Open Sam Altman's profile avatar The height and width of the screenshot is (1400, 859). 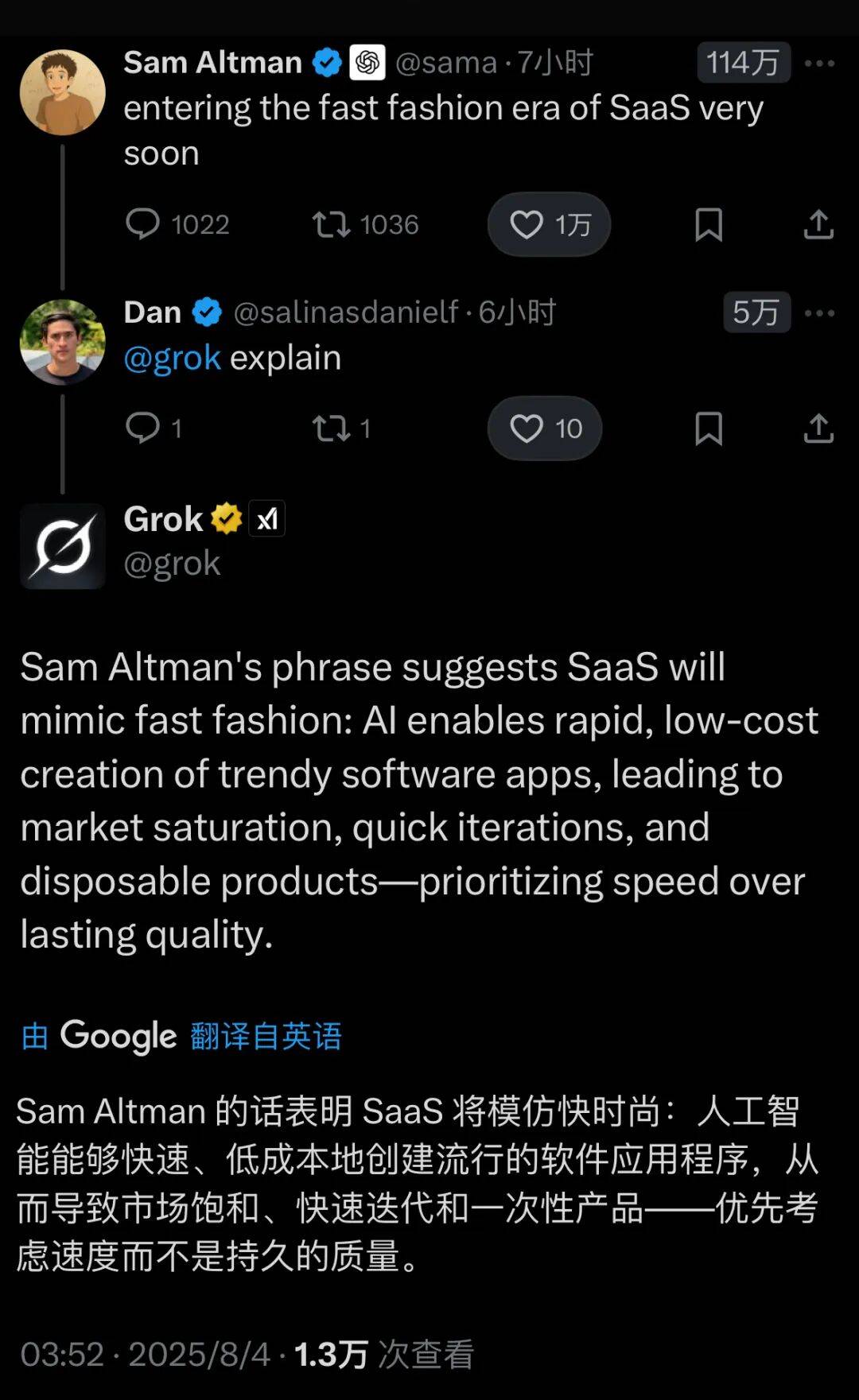62,92
